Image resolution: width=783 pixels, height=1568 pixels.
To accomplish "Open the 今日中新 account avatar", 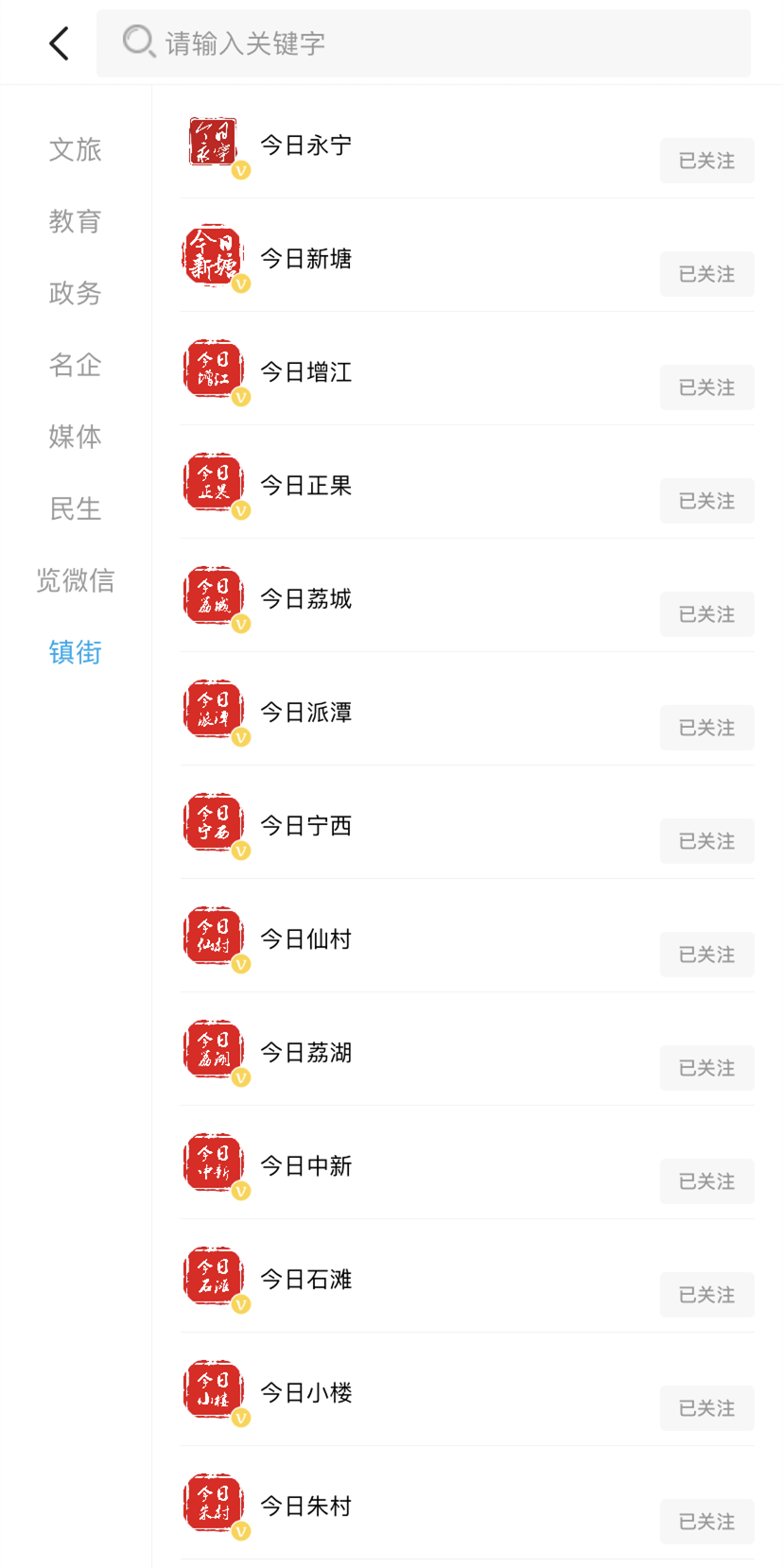I will point(214,1163).
